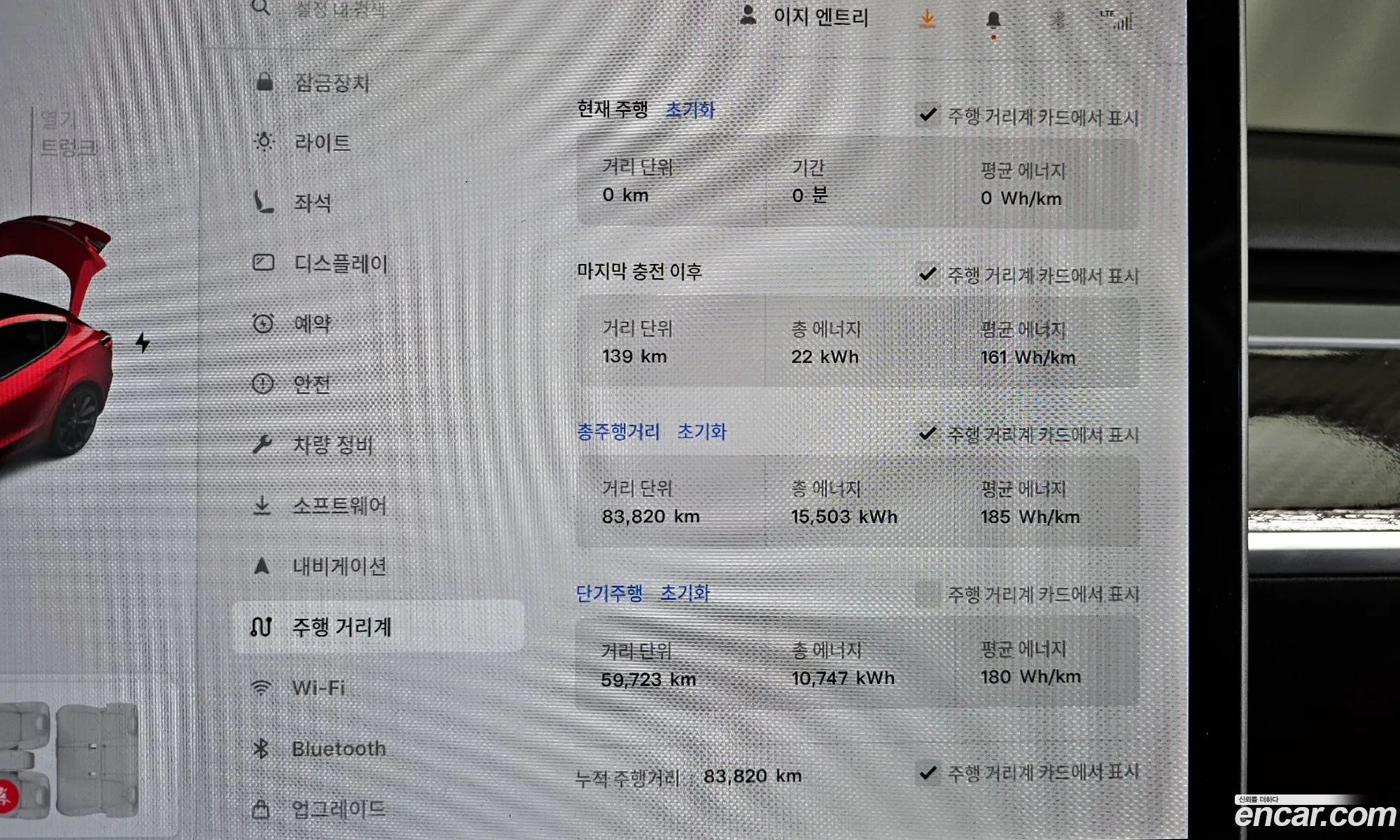Uncheck card display for 마지막 충전 이후
This screenshot has height=840, width=1400.
click(x=928, y=274)
